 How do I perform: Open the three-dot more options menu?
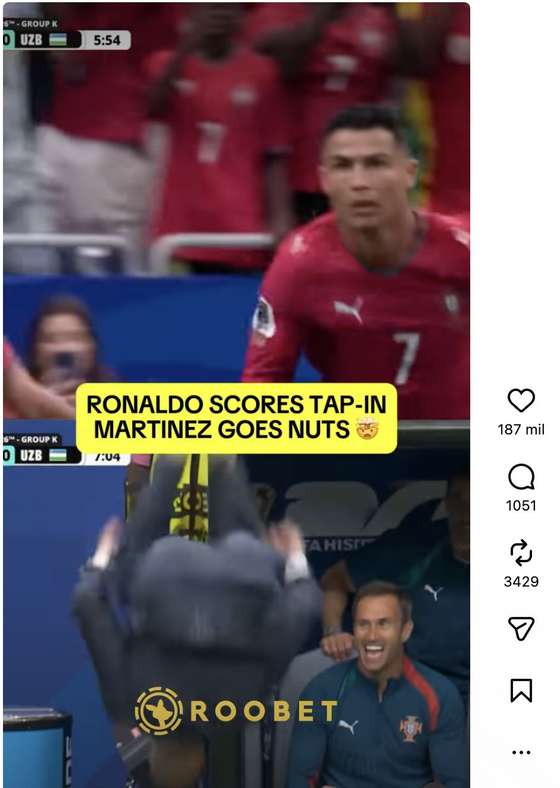521,752
